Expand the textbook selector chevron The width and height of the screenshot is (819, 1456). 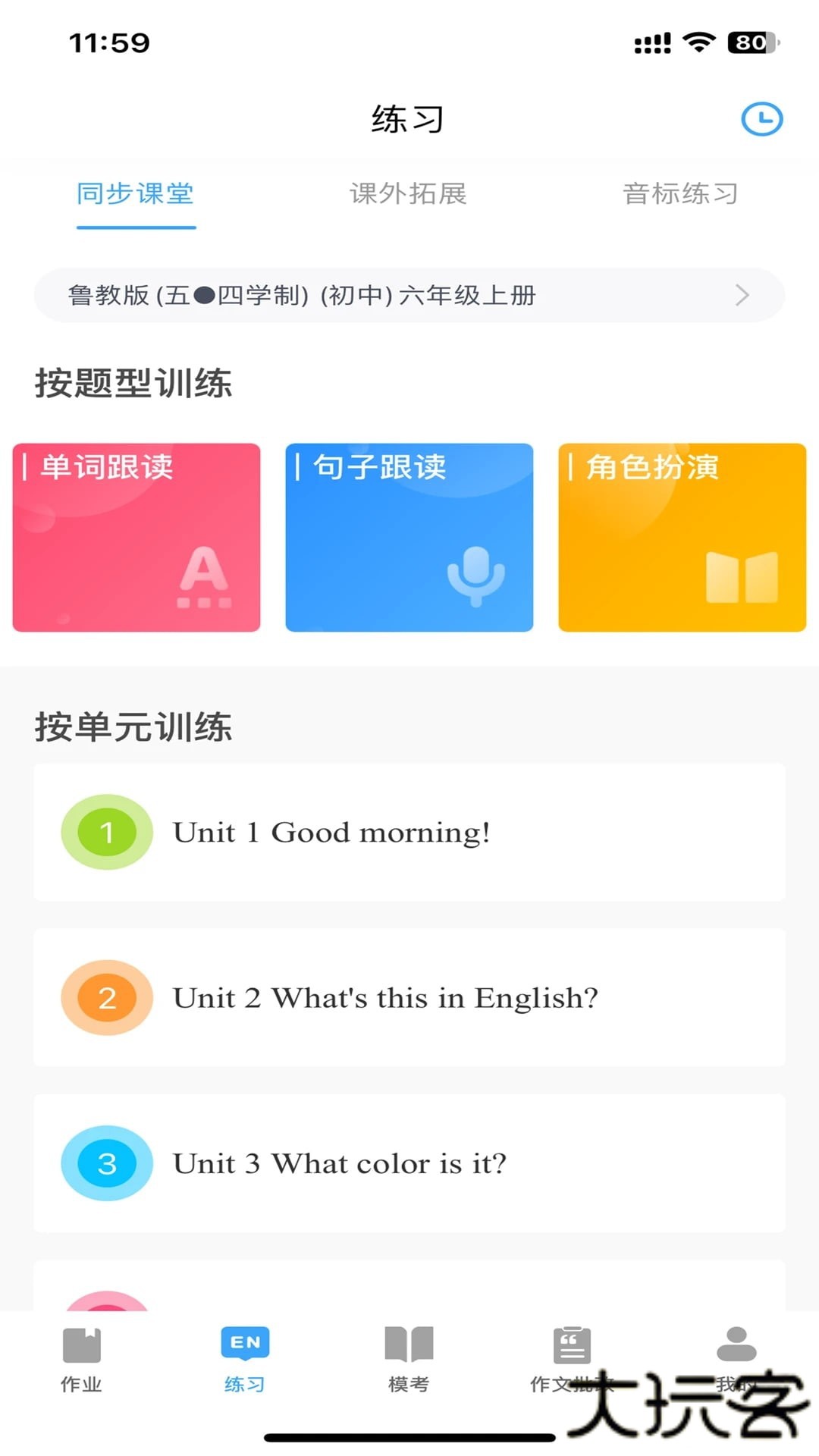(x=742, y=296)
